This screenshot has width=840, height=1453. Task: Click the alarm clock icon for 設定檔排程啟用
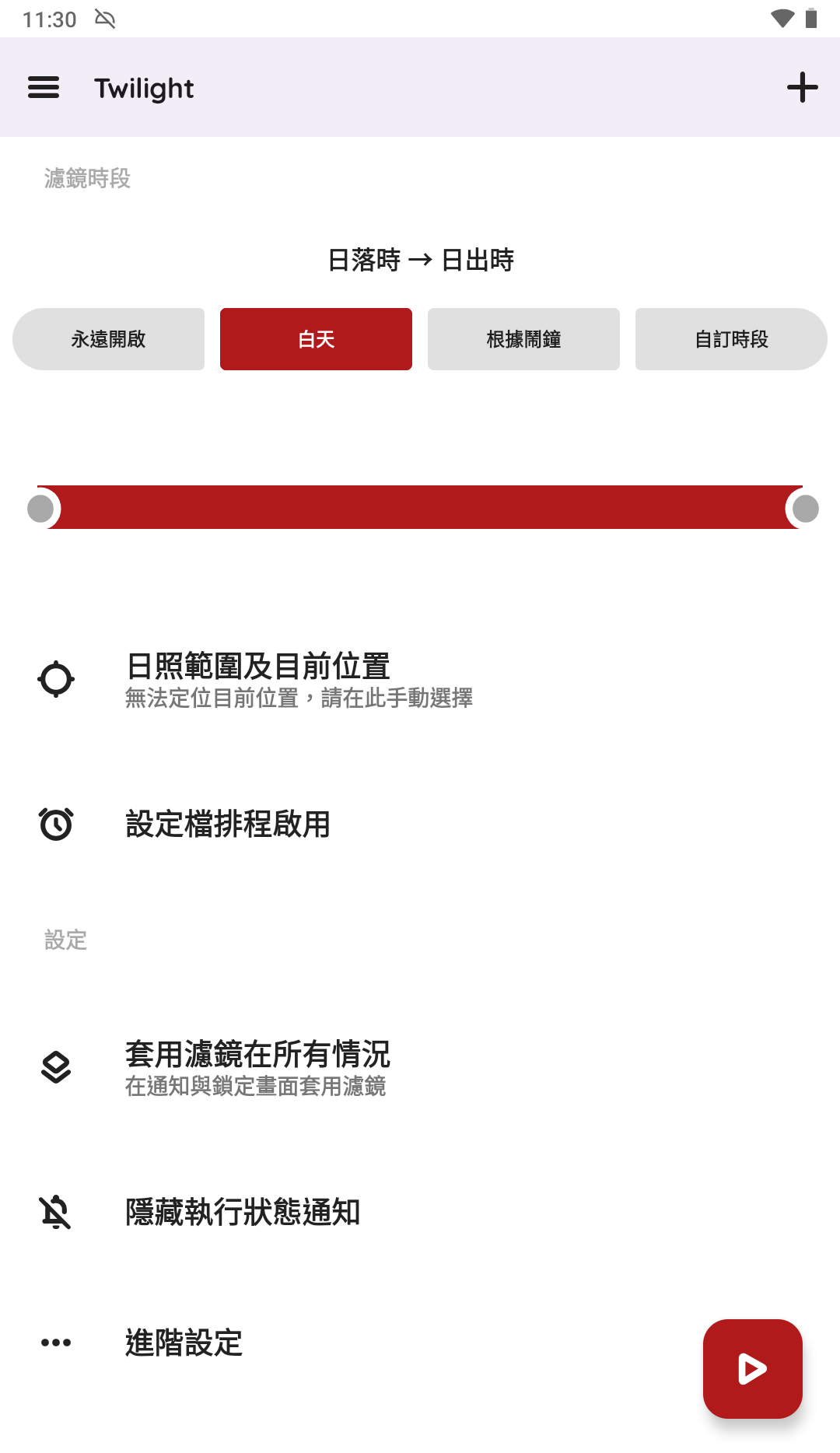55,825
